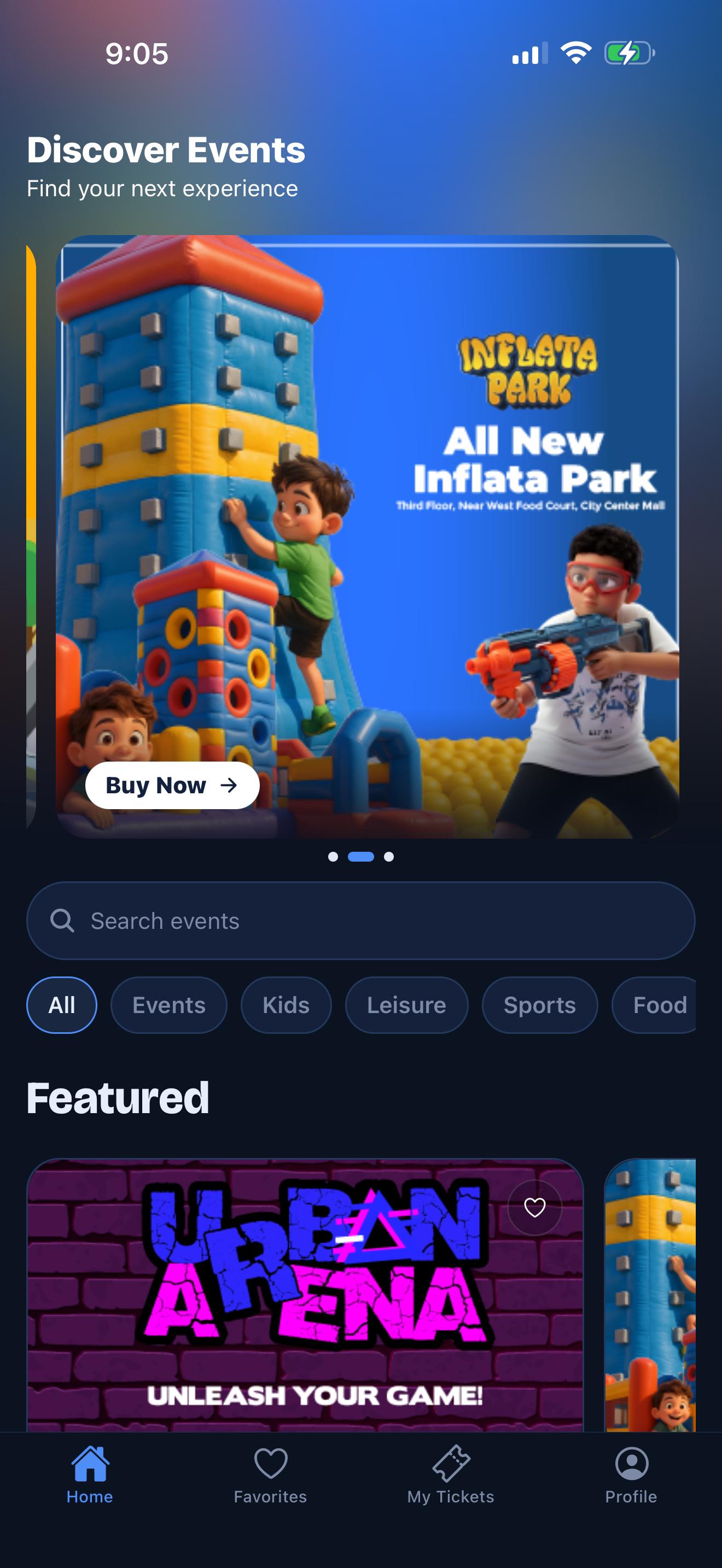Open the All New Inflata Park banner
The width and height of the screenshot is (722, 1568).
click(x=367, y=537)
